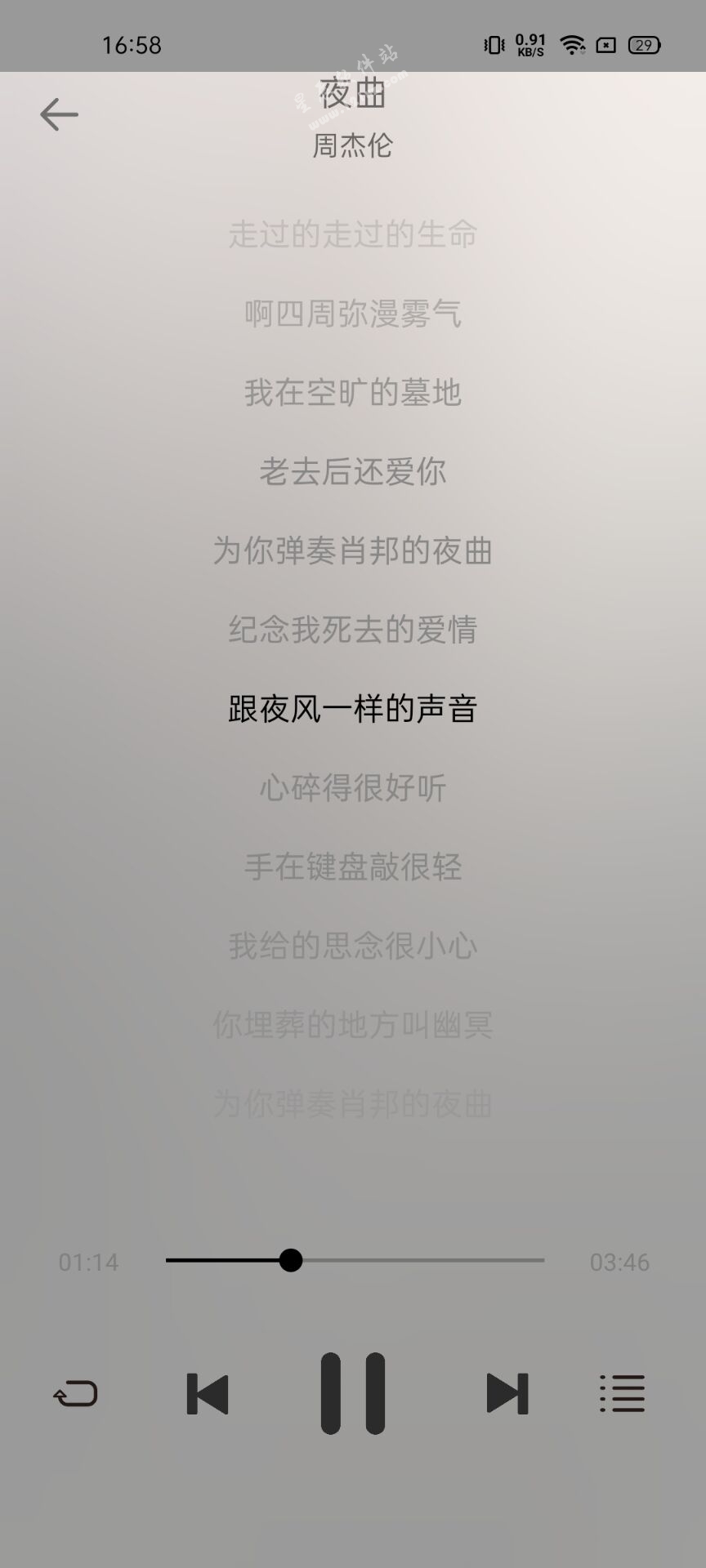Change the repeat mode

(x=75, y=1393)
